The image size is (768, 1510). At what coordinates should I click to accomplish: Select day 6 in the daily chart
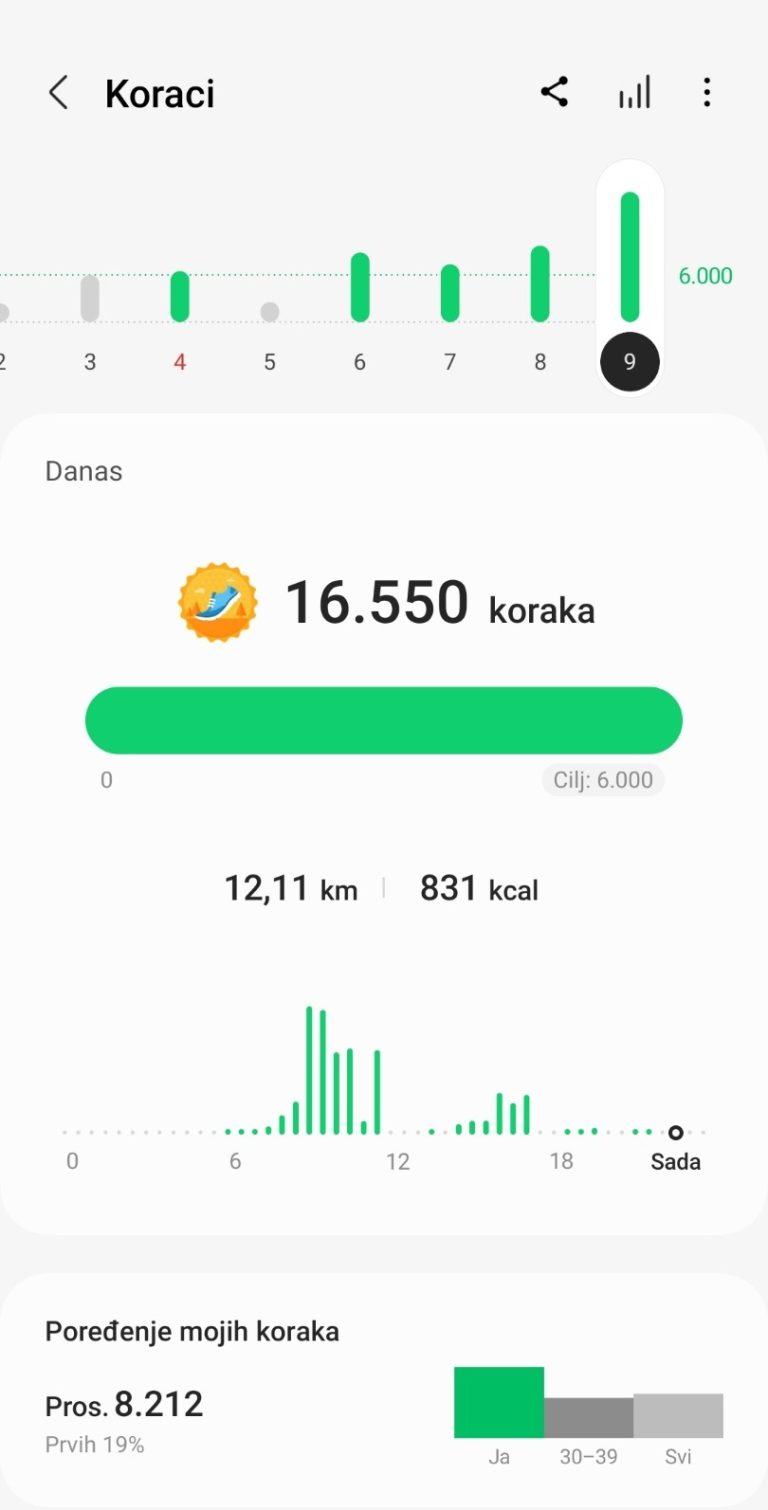360,308
